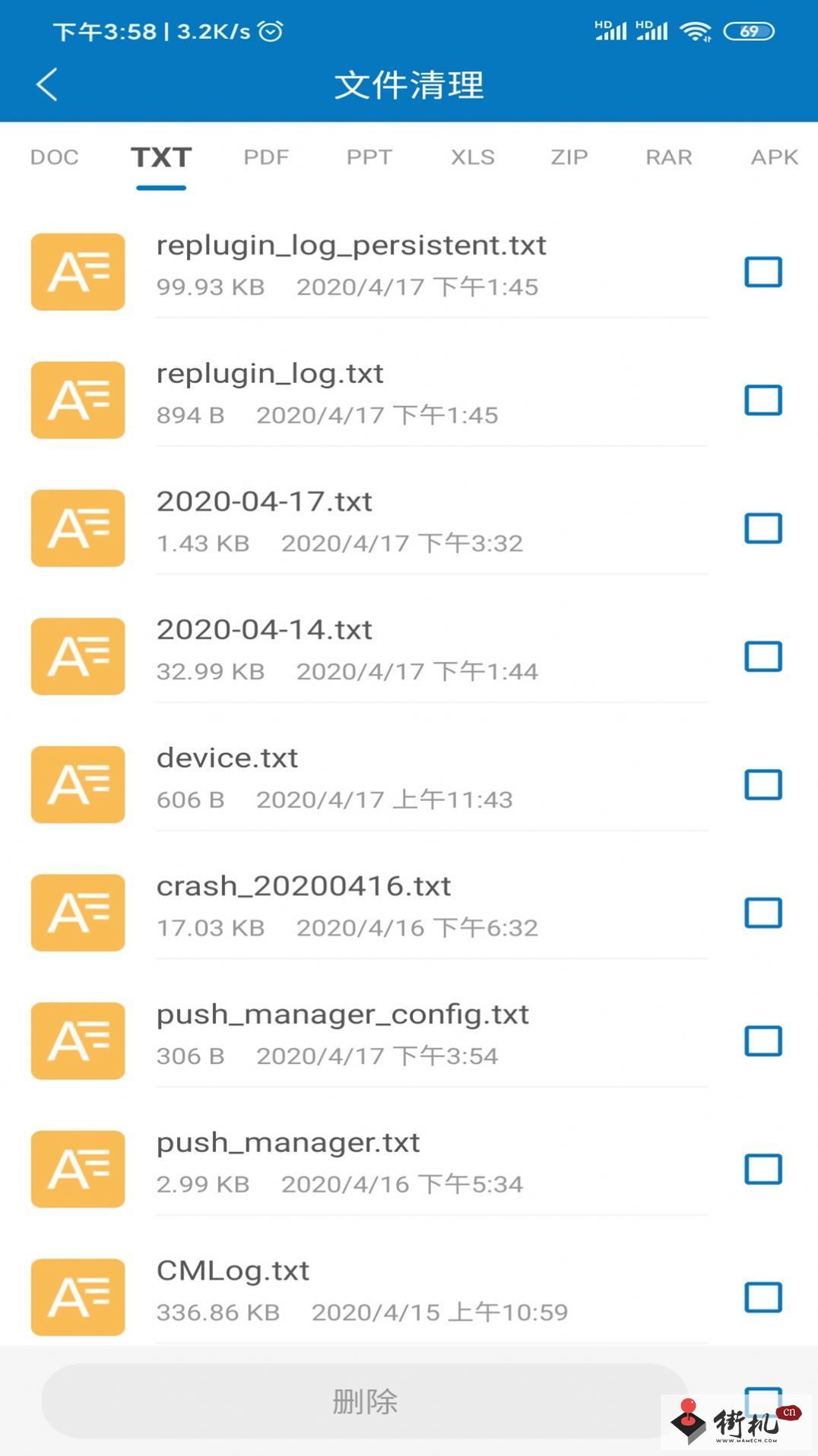The width and height of the screenshot is (818, 1456).
Task: Open the APK tab
Action: click(775, 157)
